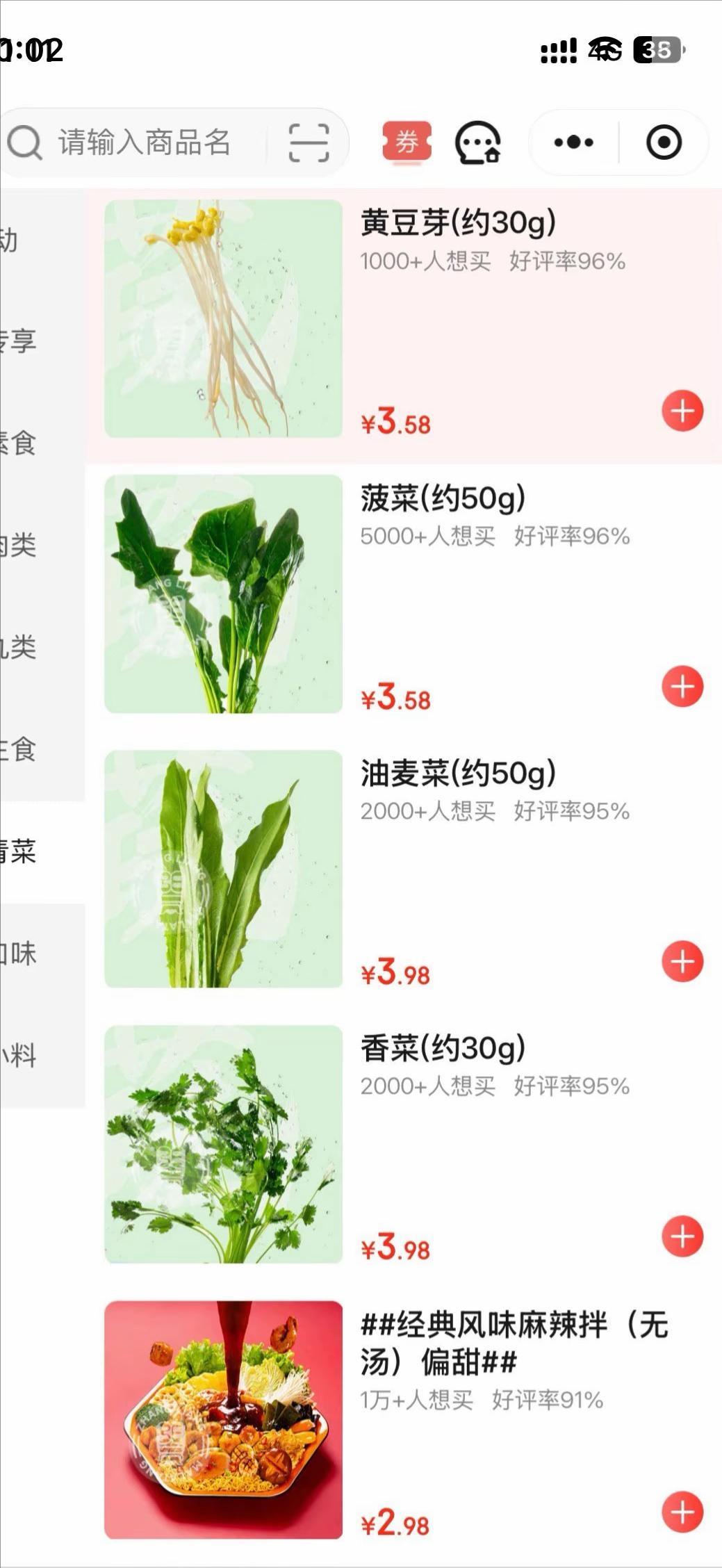The height and width of the screenshot is (1568, 722).
Task: View the 油麦菜 product image
Action: (223, 869)
